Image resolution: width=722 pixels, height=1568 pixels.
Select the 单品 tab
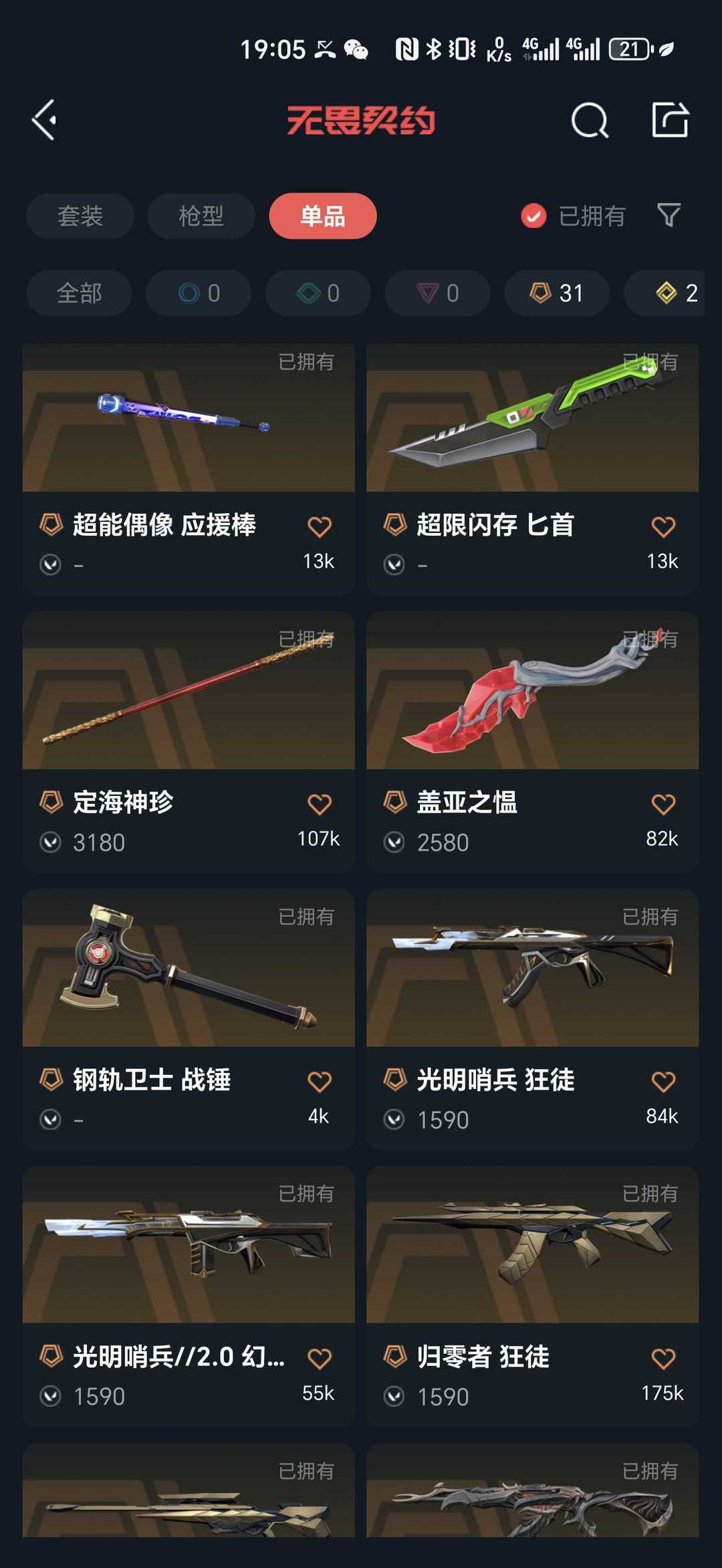coord(323,216)
